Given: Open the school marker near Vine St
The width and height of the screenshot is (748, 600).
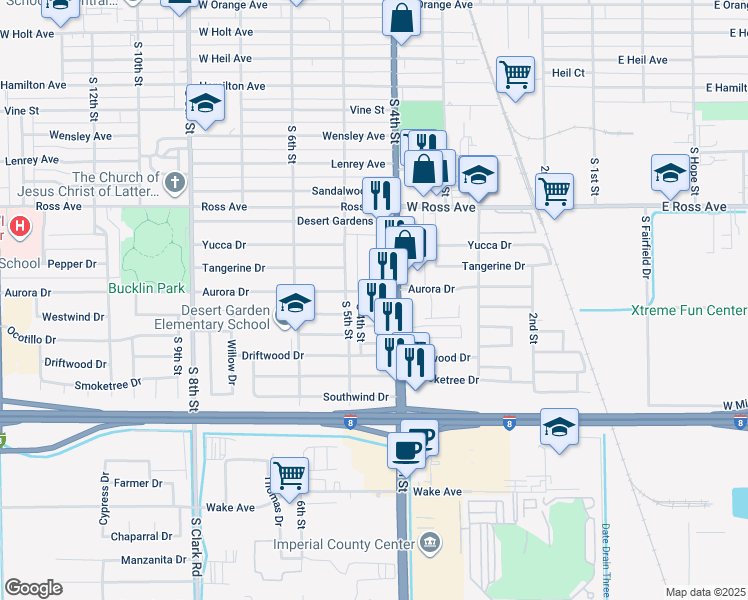Looking at the screenshot, I should (x=205, y=104).
